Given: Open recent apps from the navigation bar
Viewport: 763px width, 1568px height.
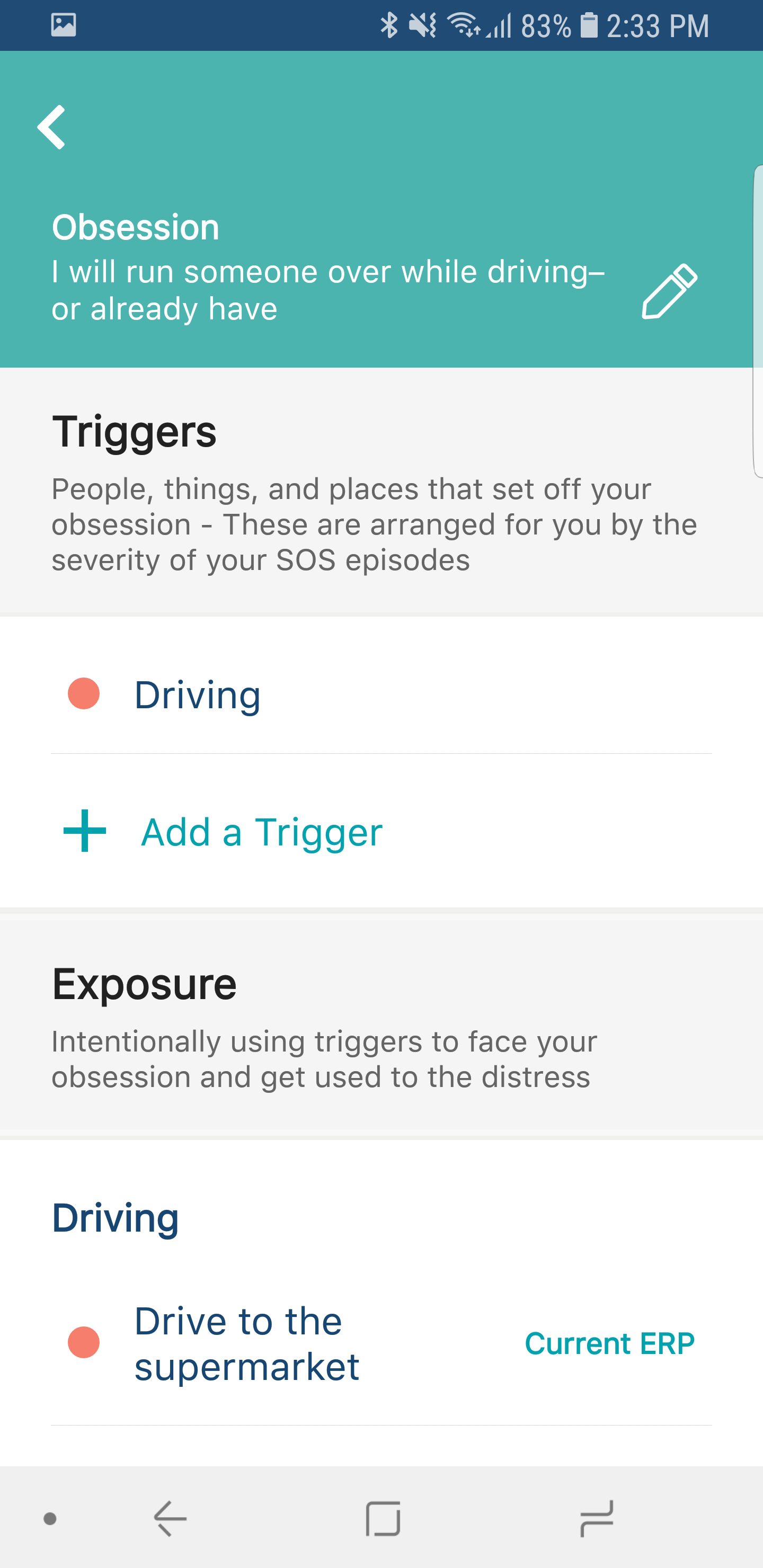Looking at the screenshot, I should pos(597,1518).
